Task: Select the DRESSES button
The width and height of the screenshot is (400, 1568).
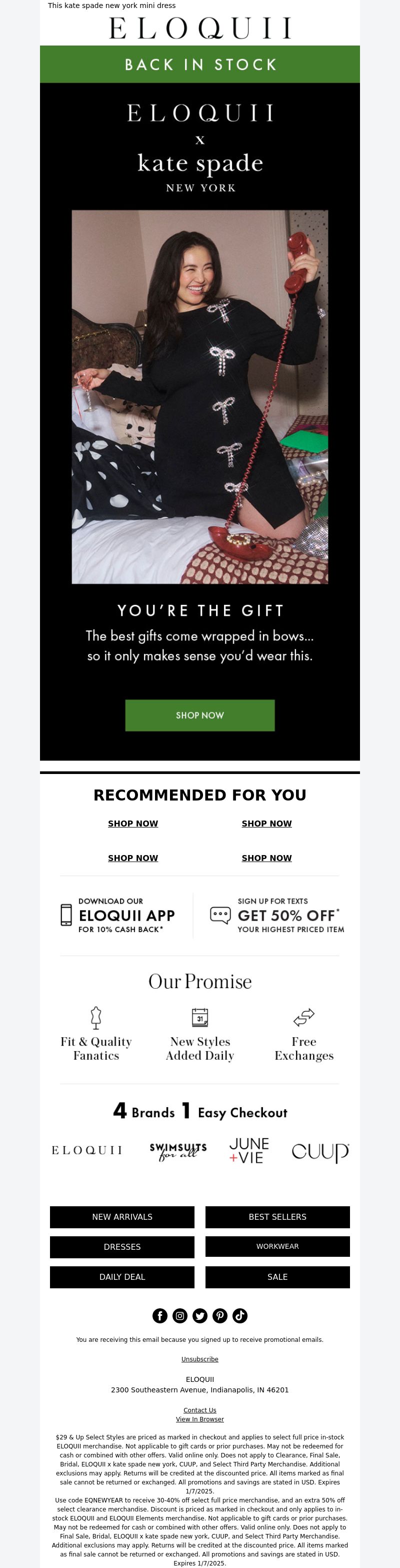Action: click(122, 1246)
